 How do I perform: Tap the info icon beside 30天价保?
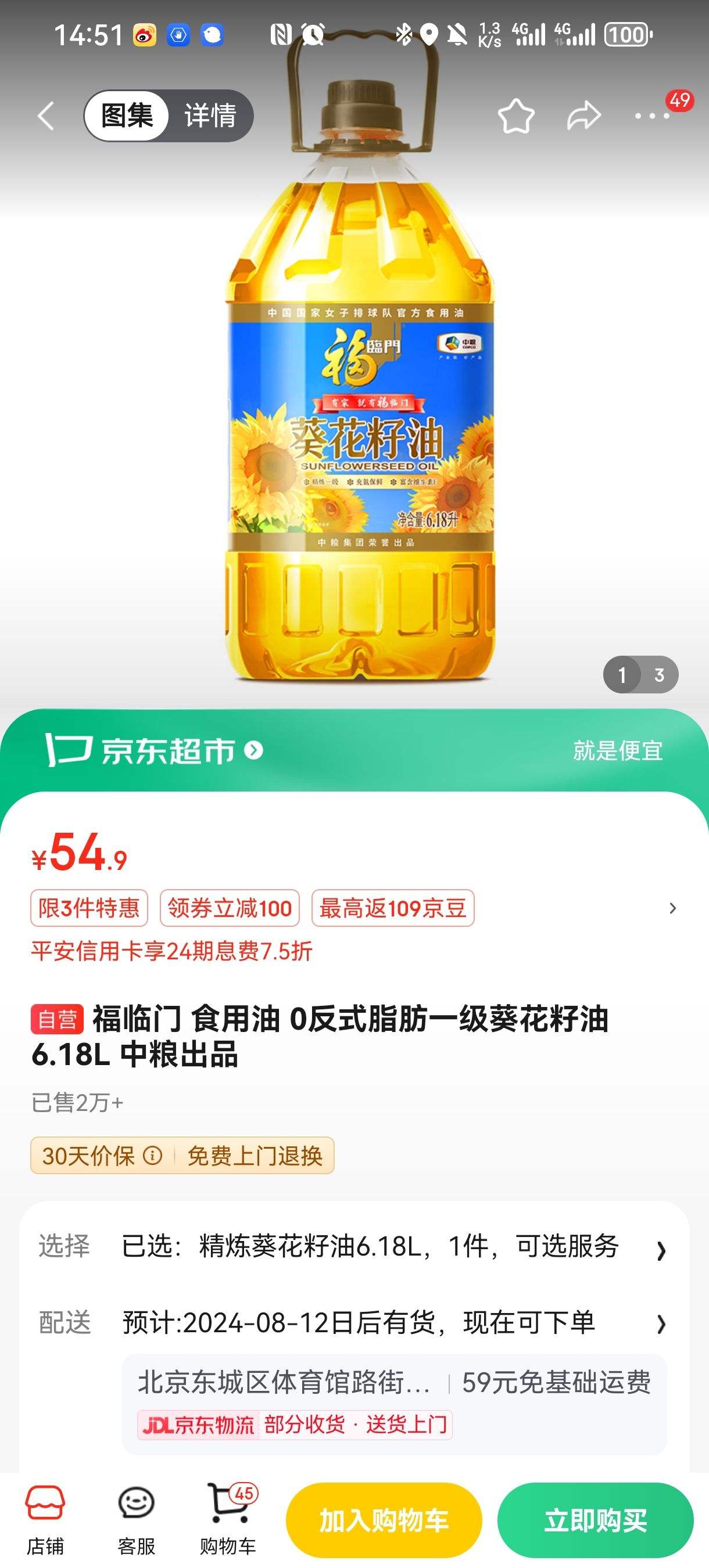point(152,1155)
